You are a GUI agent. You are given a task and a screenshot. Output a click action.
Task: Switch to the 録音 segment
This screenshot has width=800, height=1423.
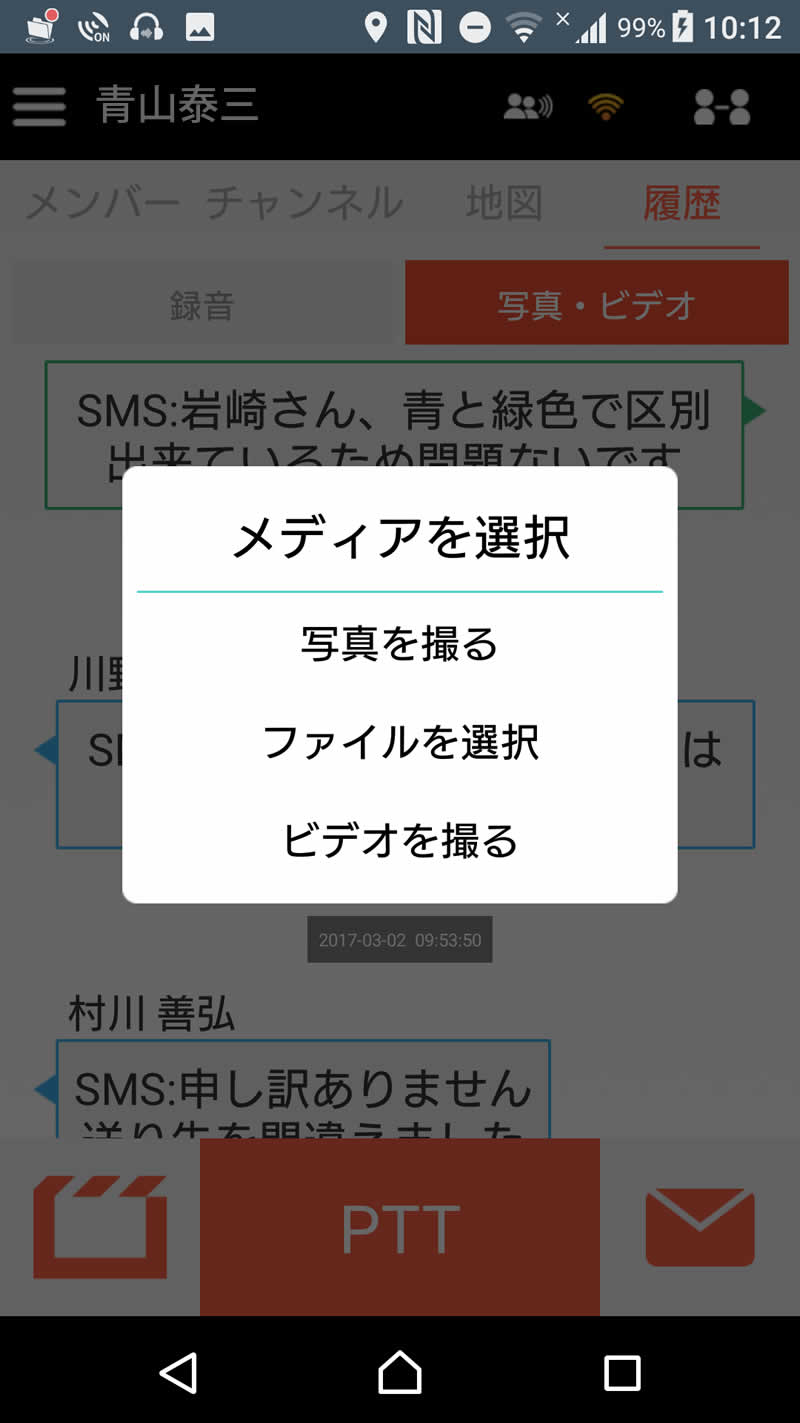(202, 304)
